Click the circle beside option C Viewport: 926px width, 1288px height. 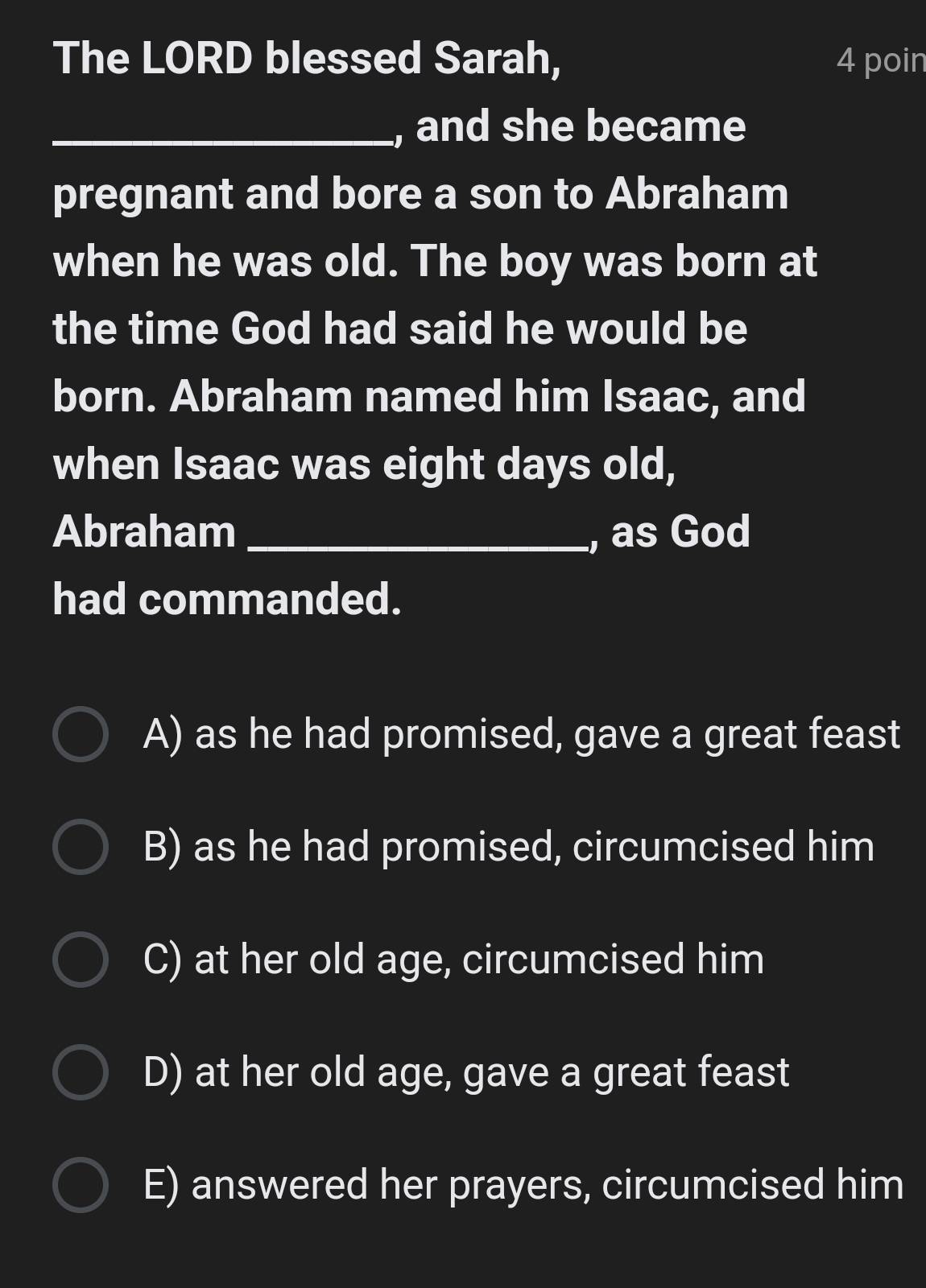click(81, 957)
